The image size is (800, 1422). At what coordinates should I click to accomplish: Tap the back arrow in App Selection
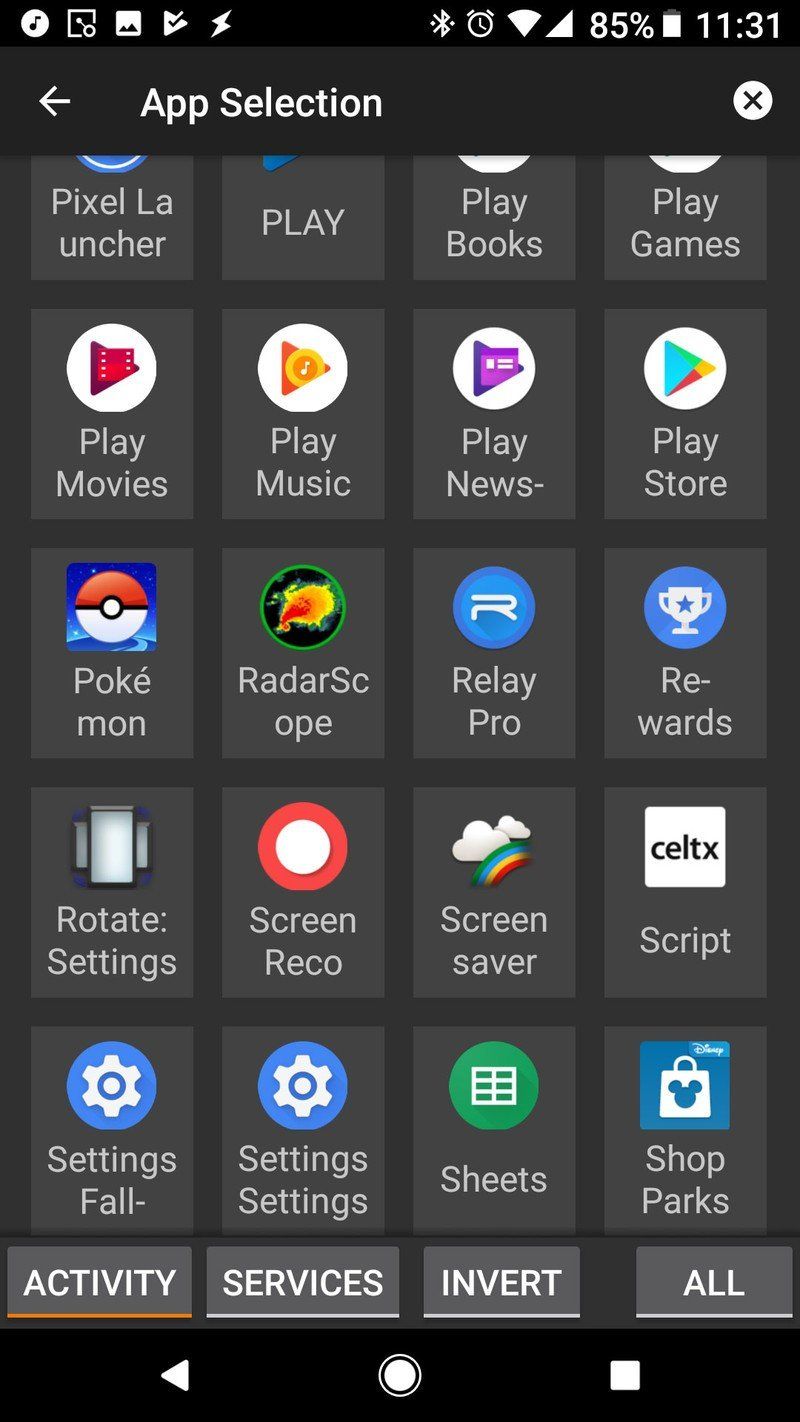click(x=55, y=101)
